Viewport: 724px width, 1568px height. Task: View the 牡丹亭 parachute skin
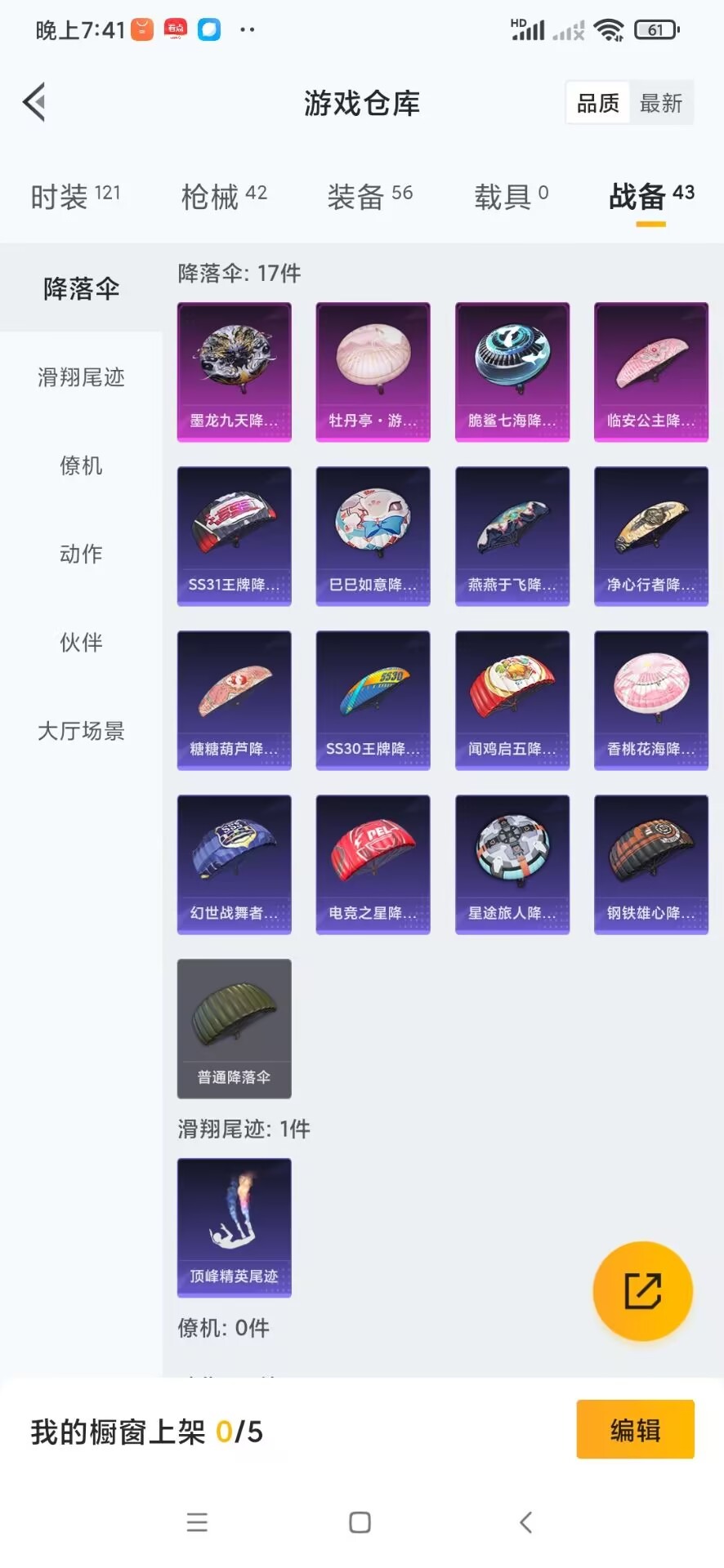click(373, 372)
